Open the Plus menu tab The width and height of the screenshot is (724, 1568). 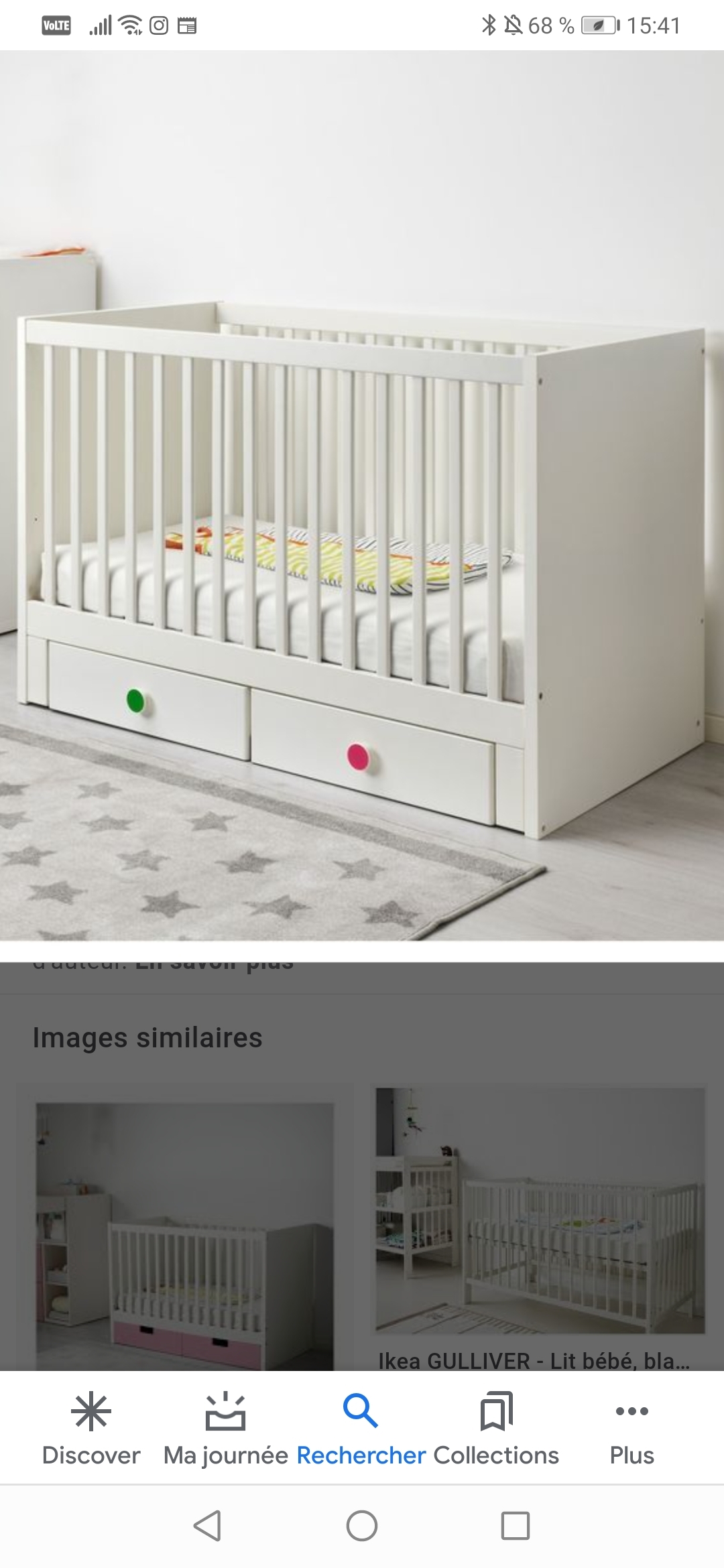click(631, 1429)
